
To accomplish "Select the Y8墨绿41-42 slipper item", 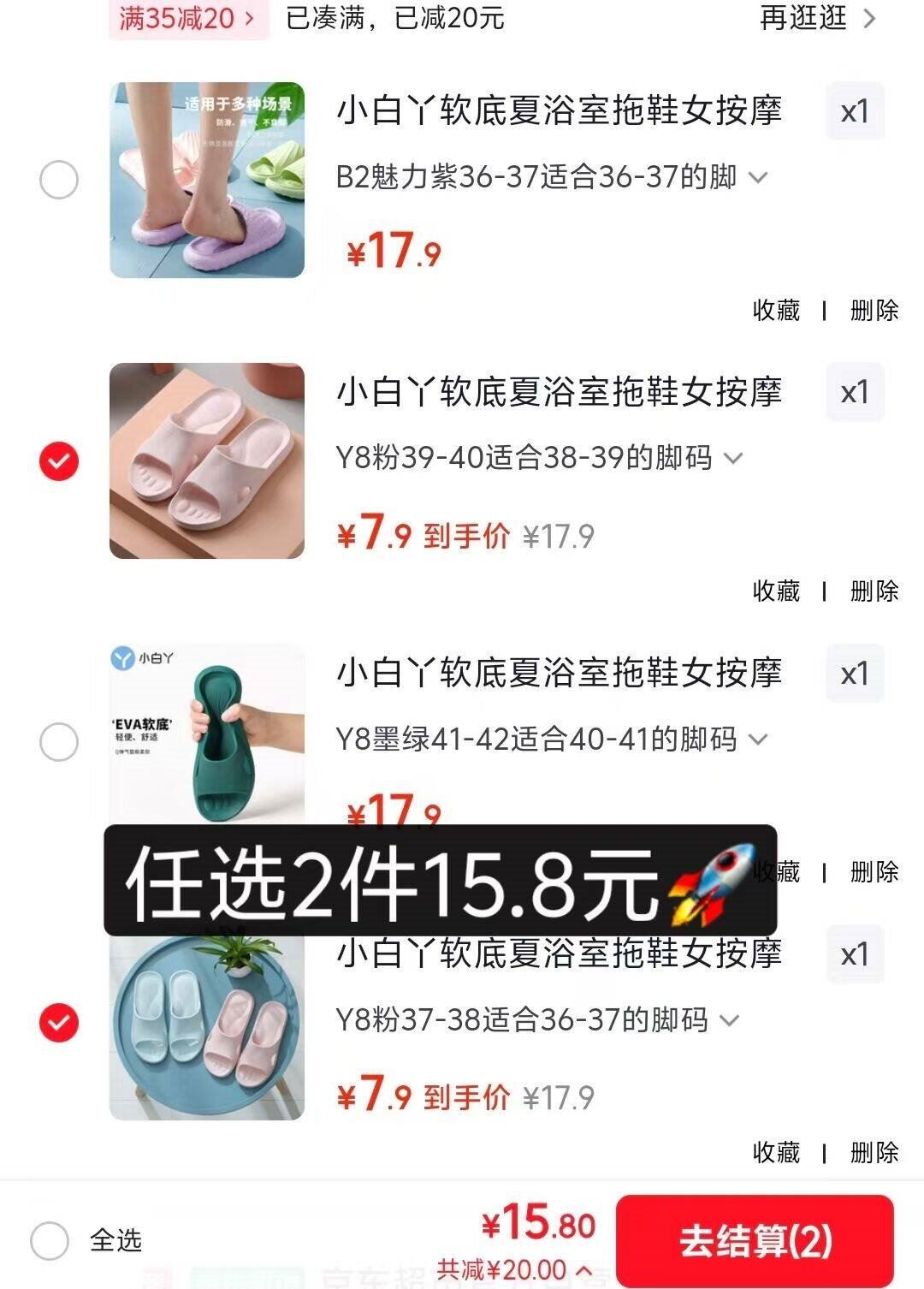I will (59, 742).
